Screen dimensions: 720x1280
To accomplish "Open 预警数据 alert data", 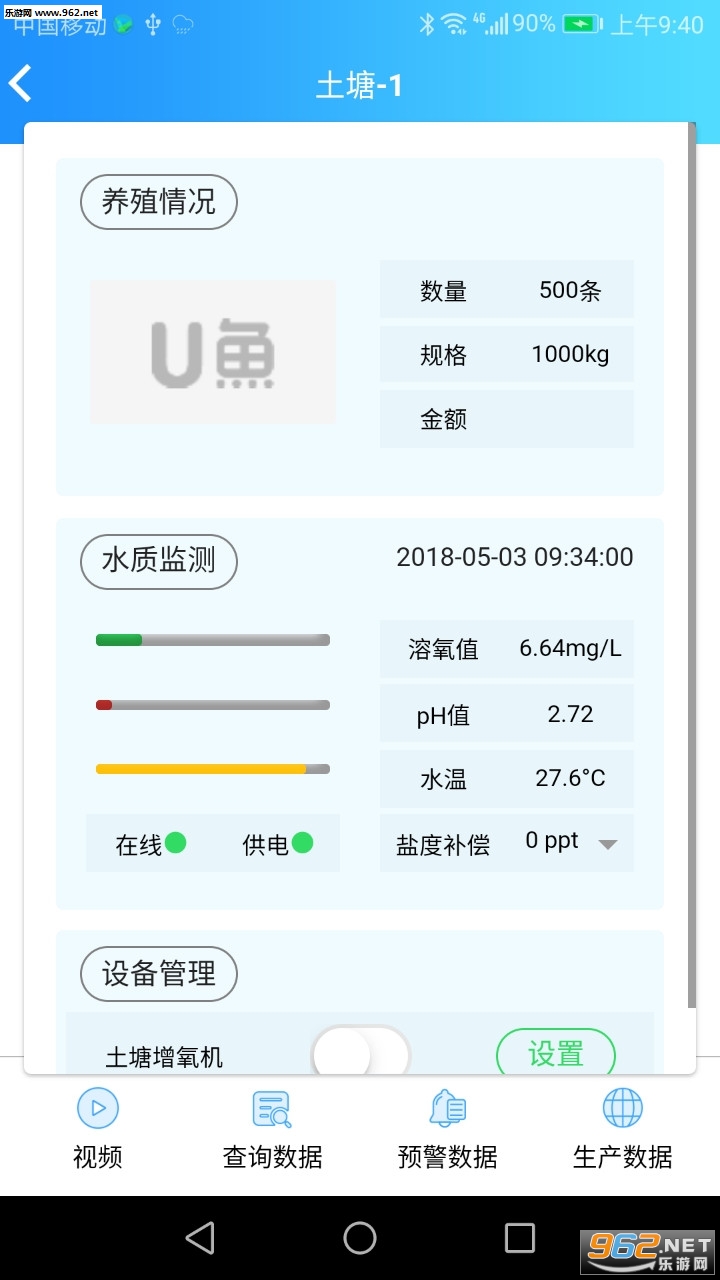I will (x=447, y=1130).
